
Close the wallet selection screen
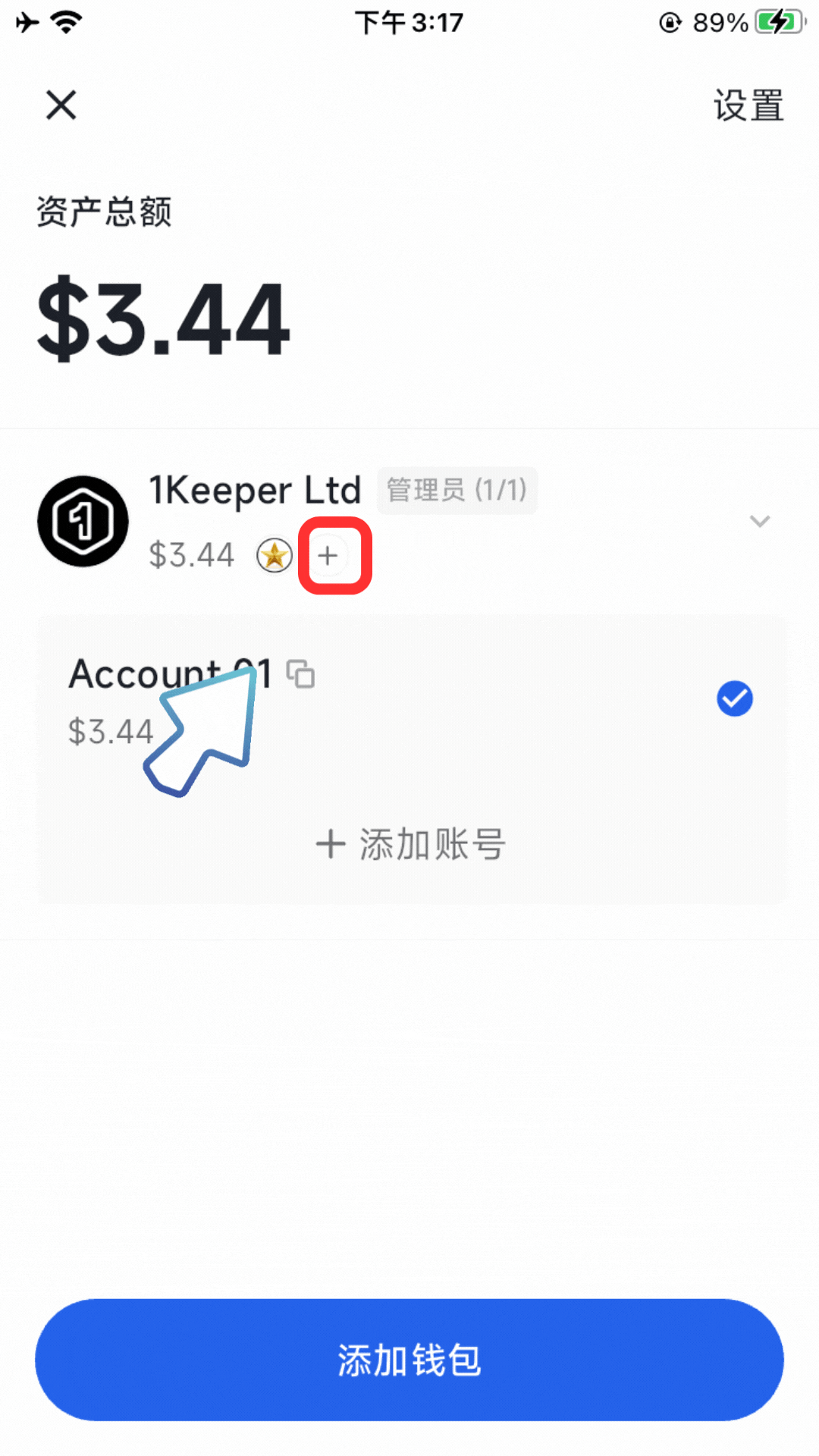pos(61,105)
